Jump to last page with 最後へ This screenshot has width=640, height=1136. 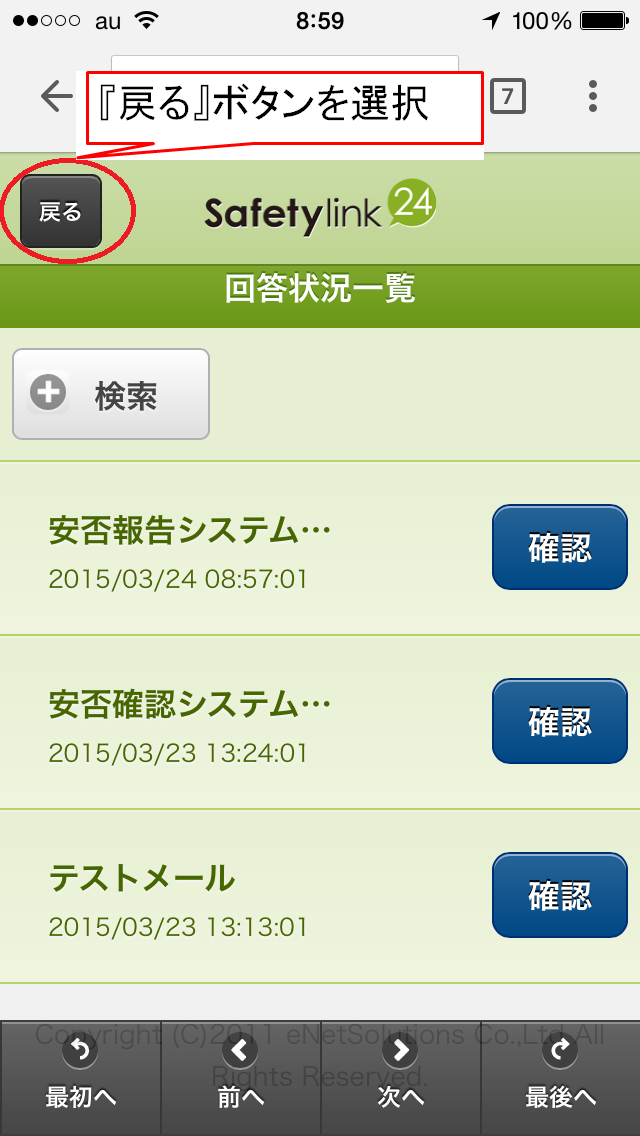point(560,1076)
